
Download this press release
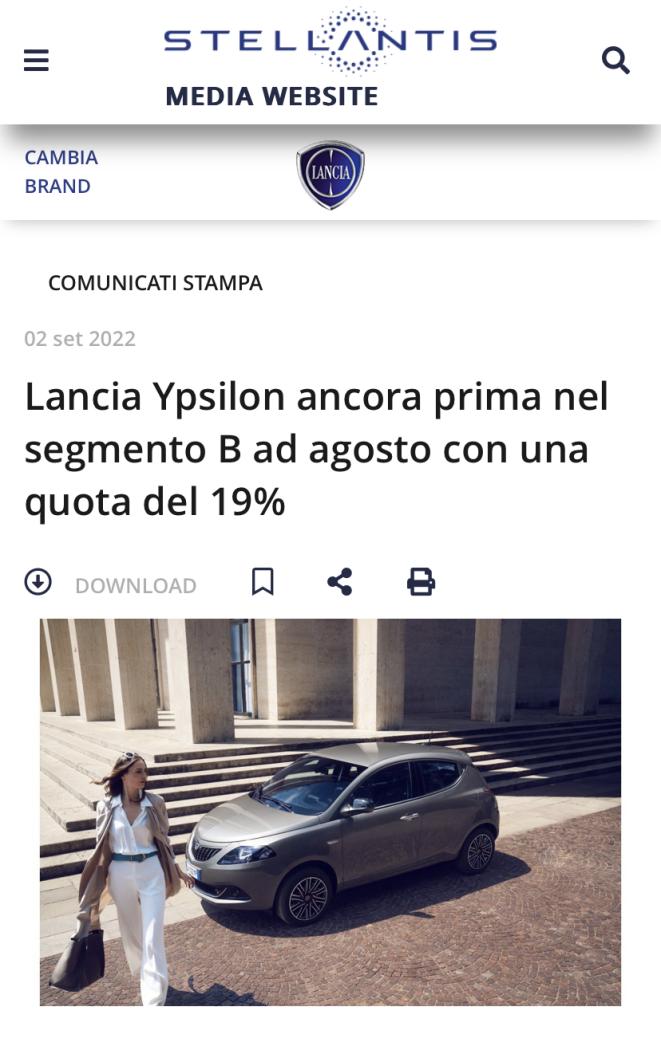[110, 584]
